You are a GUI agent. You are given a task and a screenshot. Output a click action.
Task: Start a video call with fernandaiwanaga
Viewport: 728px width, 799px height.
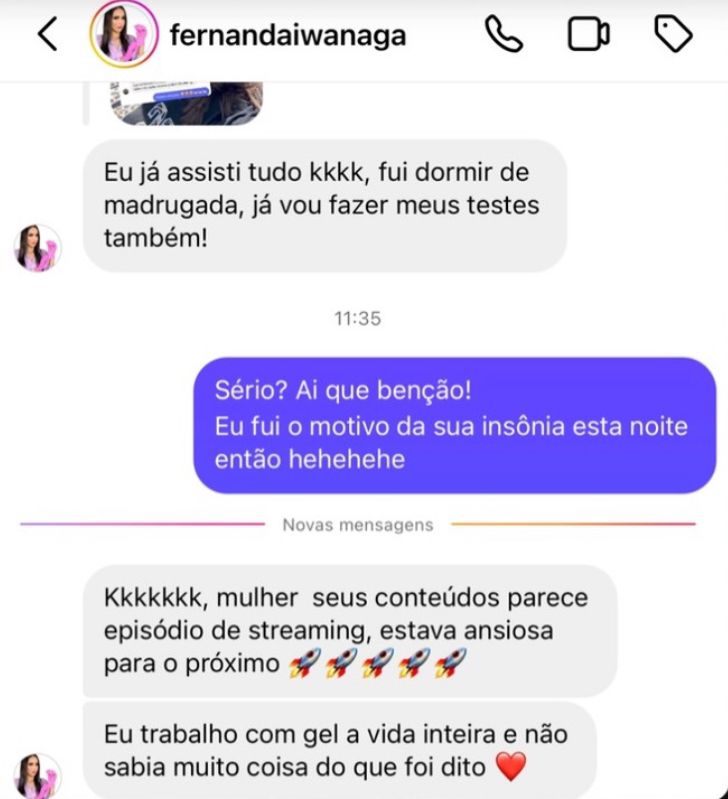coord(588,35)
